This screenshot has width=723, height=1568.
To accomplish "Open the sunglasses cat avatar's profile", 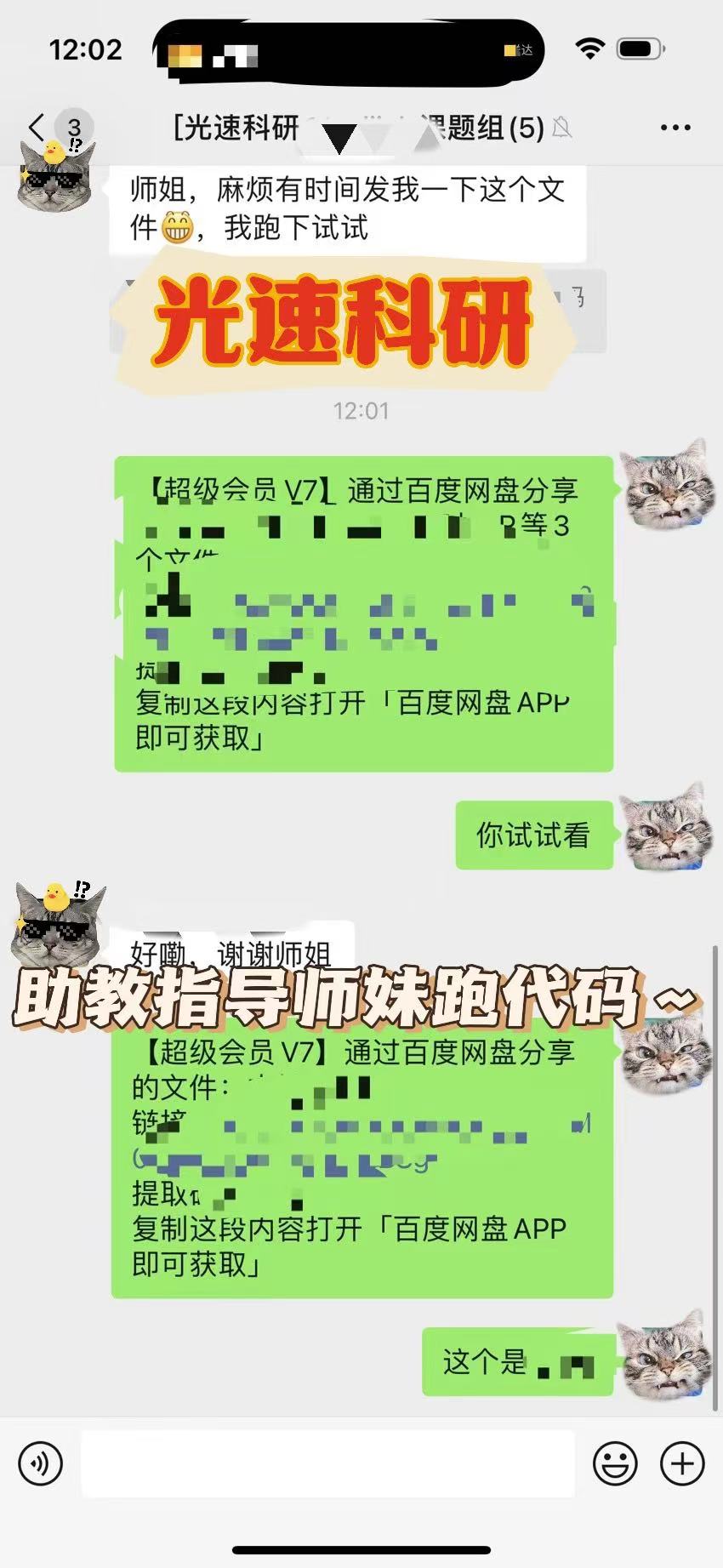I will 56,923.
